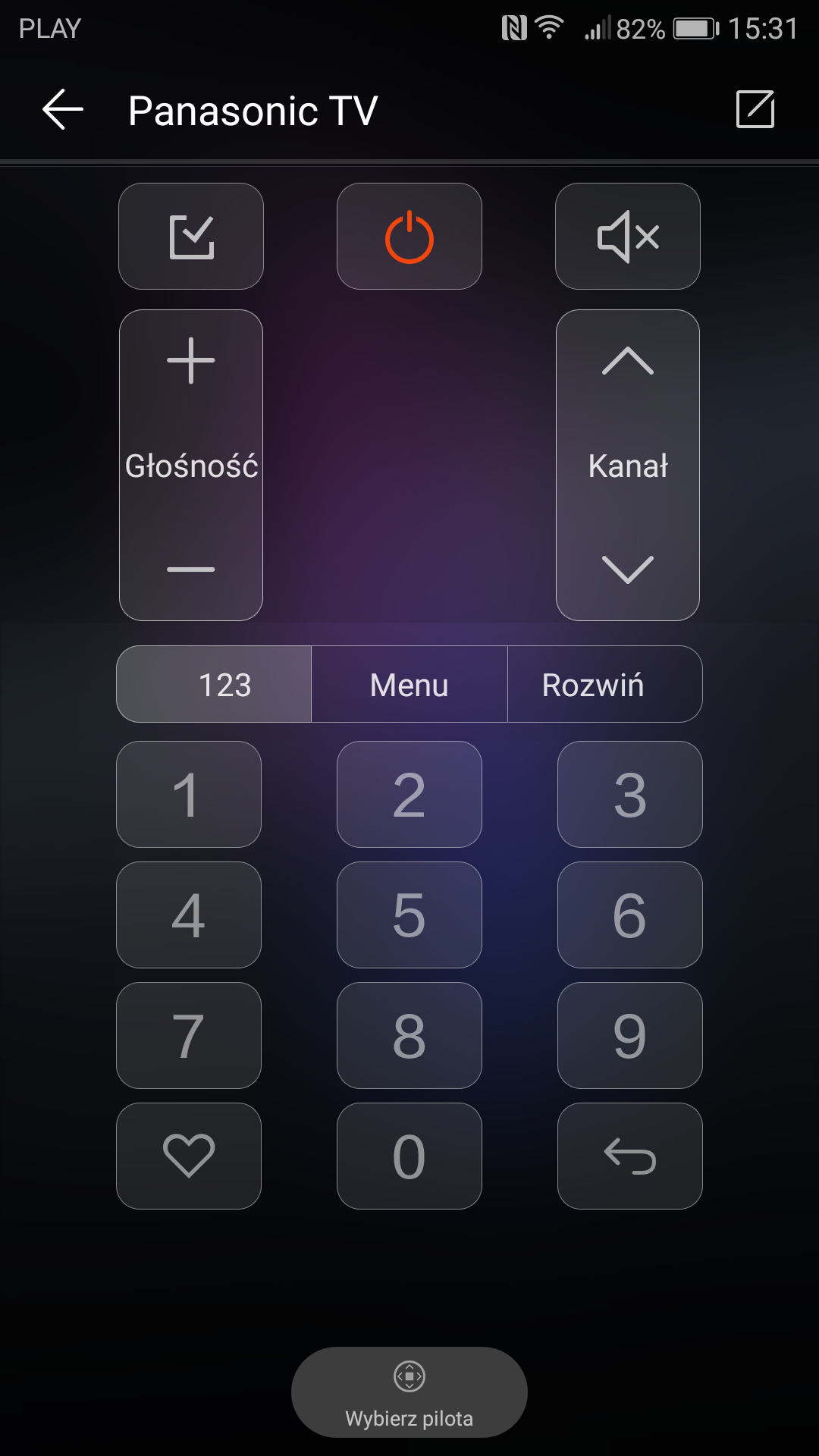Decrease volume with the minus button
This screenshot has width=819, height=1456.
[x=191, y=569]
